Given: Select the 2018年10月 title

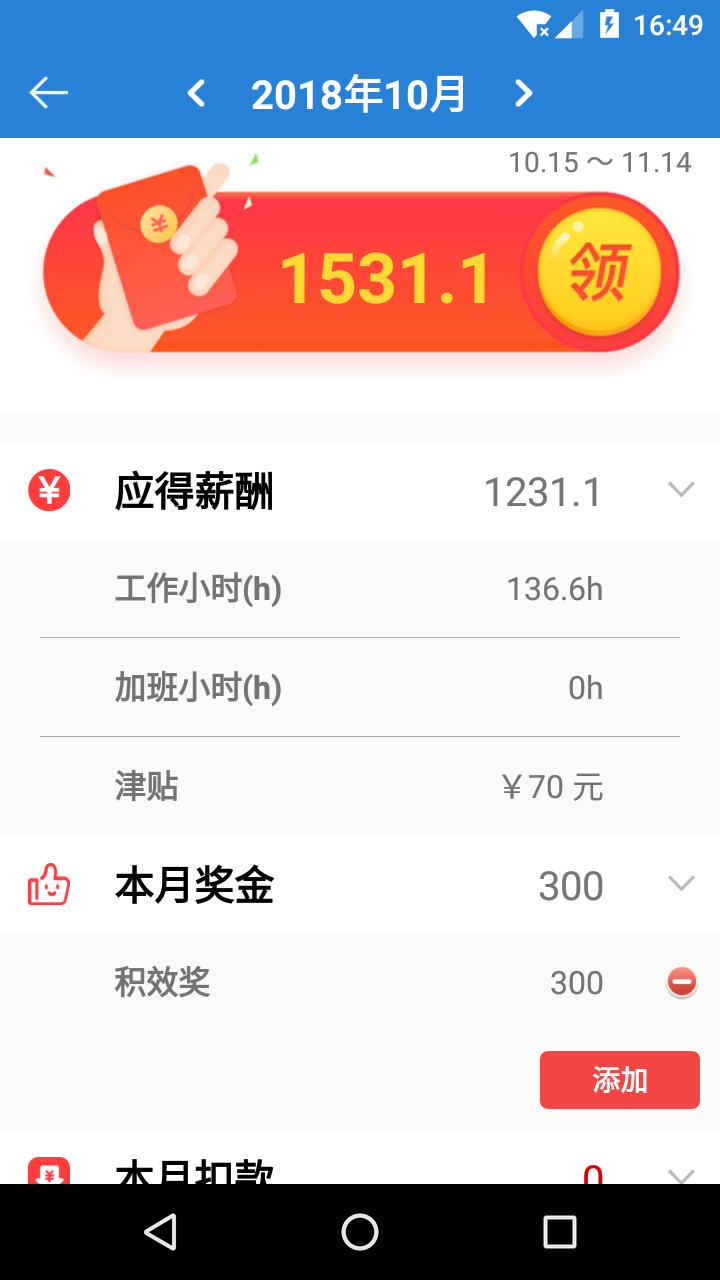Looking at the screenshot, I should (359, 92).
